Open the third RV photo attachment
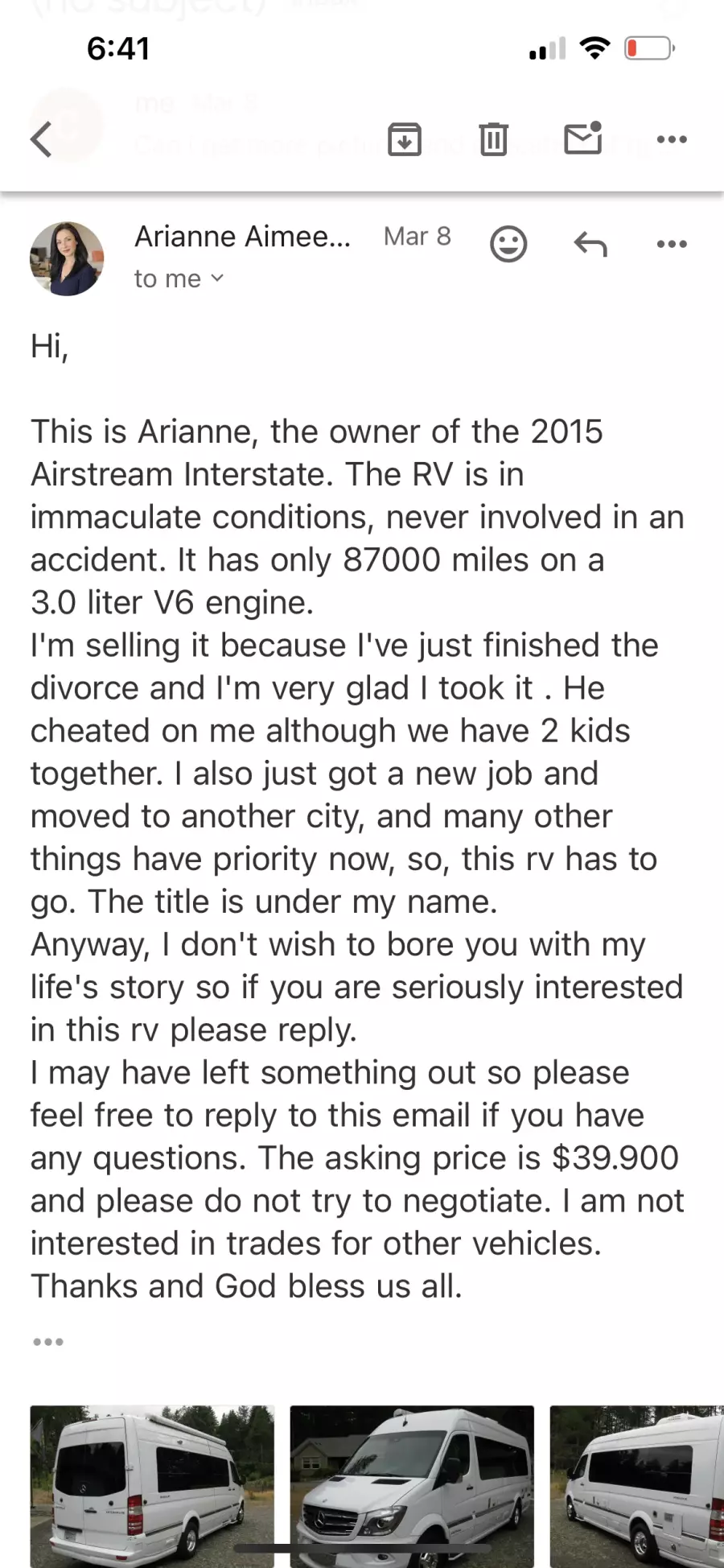The image size is (724, 1568). coord(637,1486)
